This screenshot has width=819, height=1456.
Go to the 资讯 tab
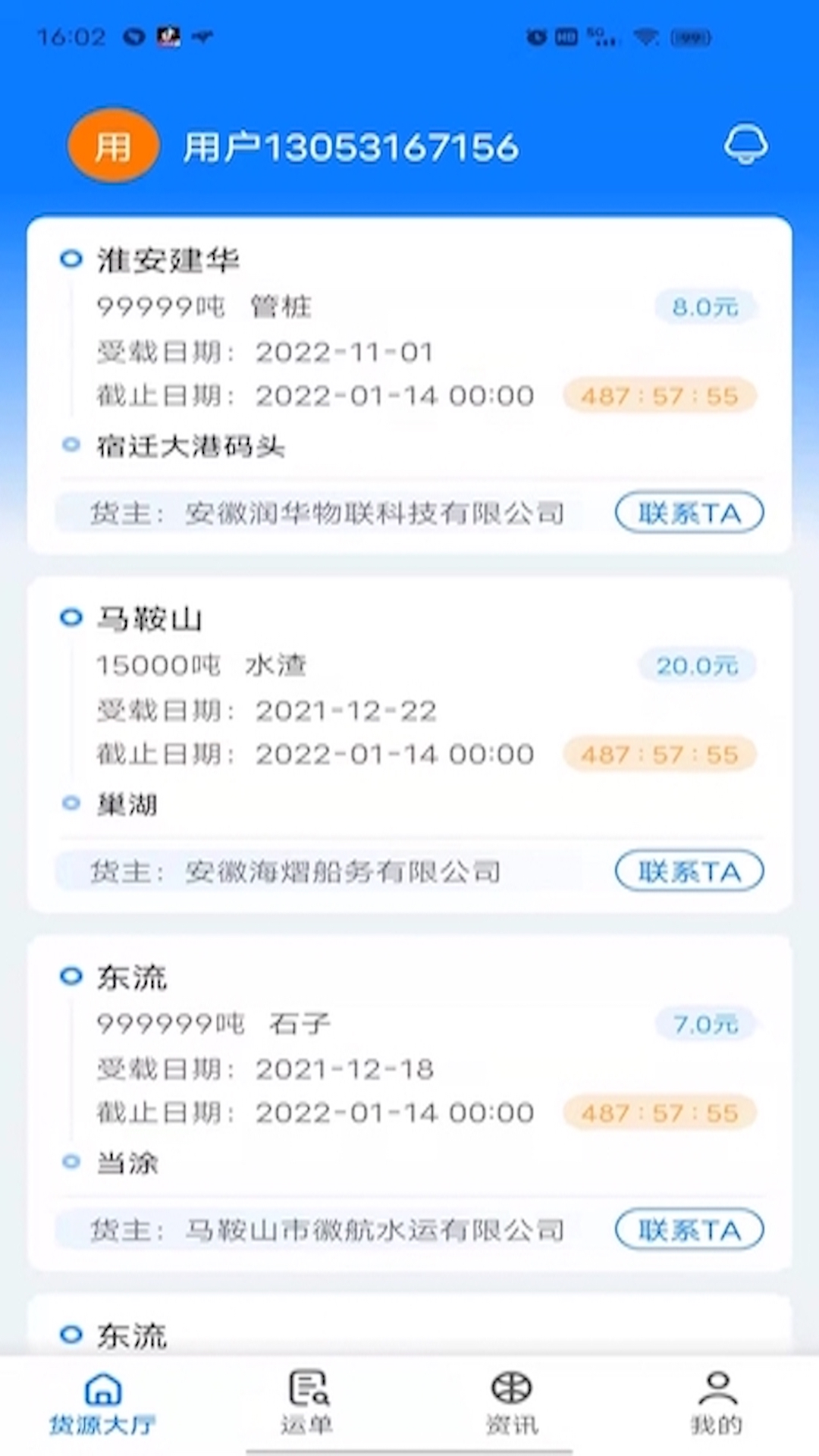(x=512, y=1403)
